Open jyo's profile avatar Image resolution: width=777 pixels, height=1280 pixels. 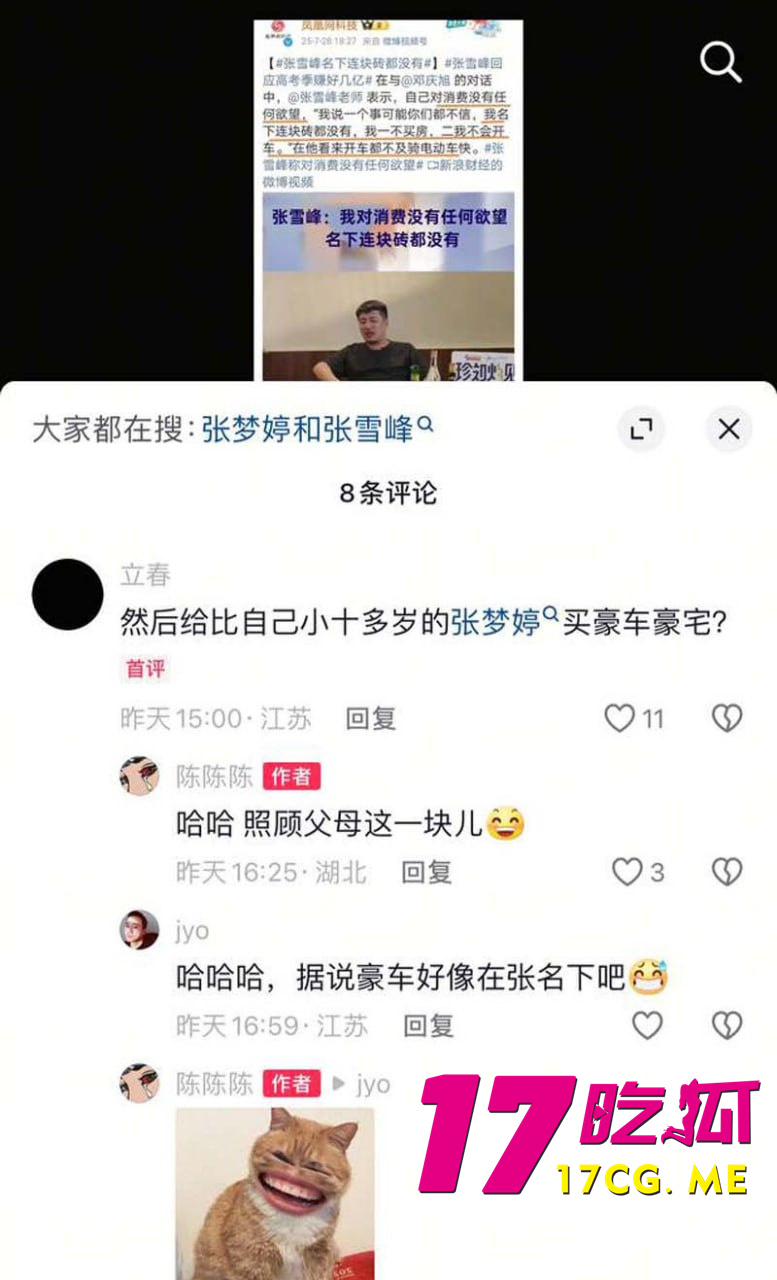(x=139, y=930)
